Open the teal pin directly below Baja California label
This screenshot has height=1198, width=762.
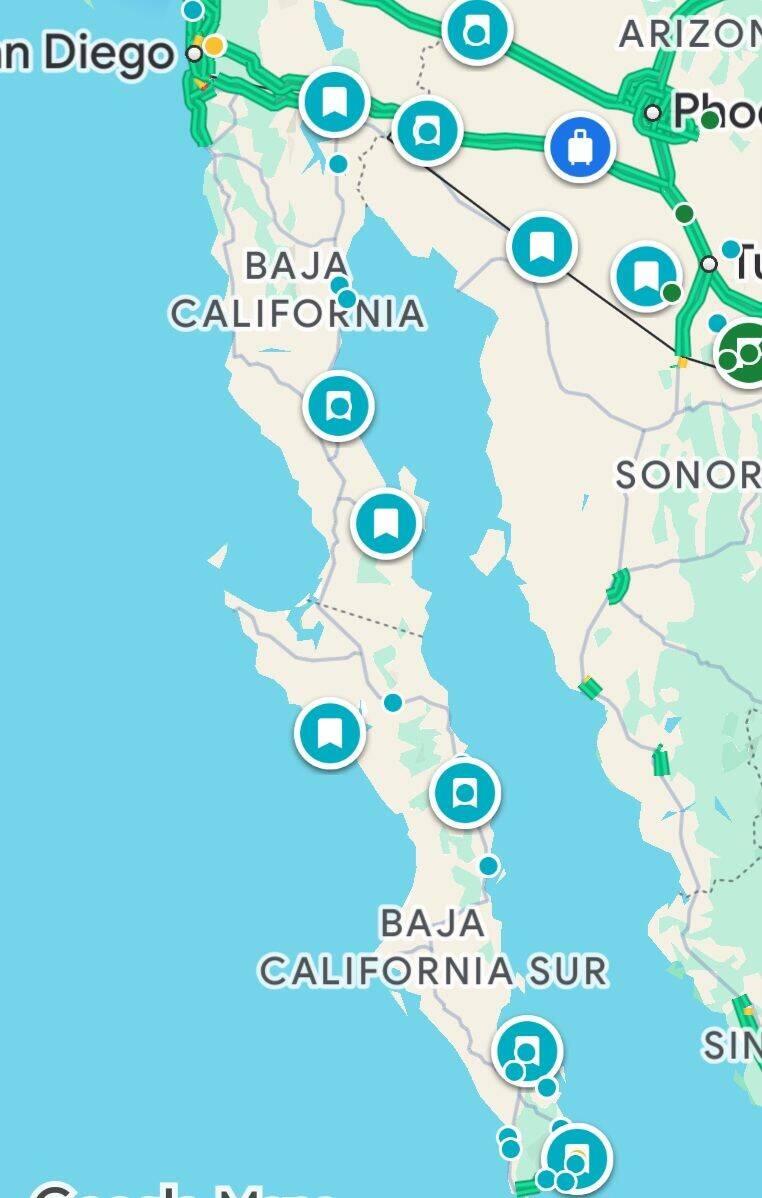(338, 406)
